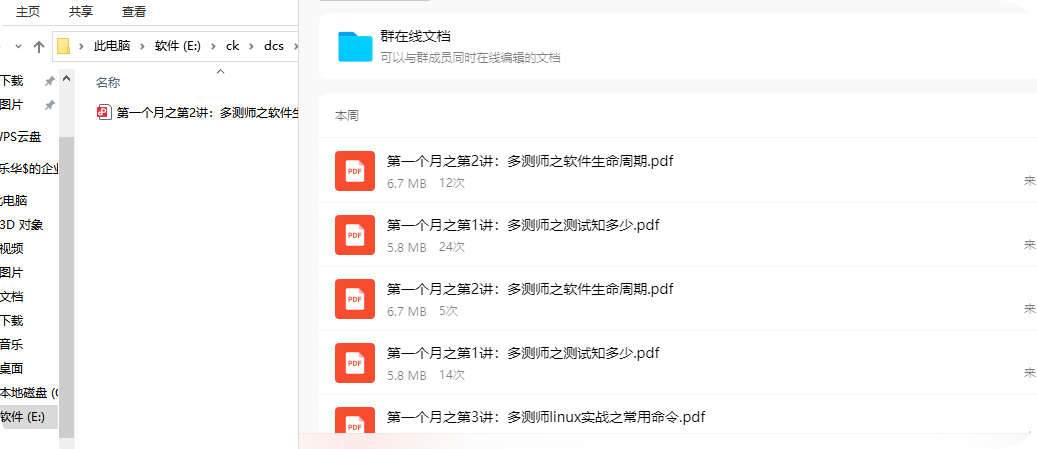Image resolution: width=1037 pixels, height=449 pixels.
Task: Sort files by the 名称 column header
Action: pyautogui.click(x=108, y=83)
